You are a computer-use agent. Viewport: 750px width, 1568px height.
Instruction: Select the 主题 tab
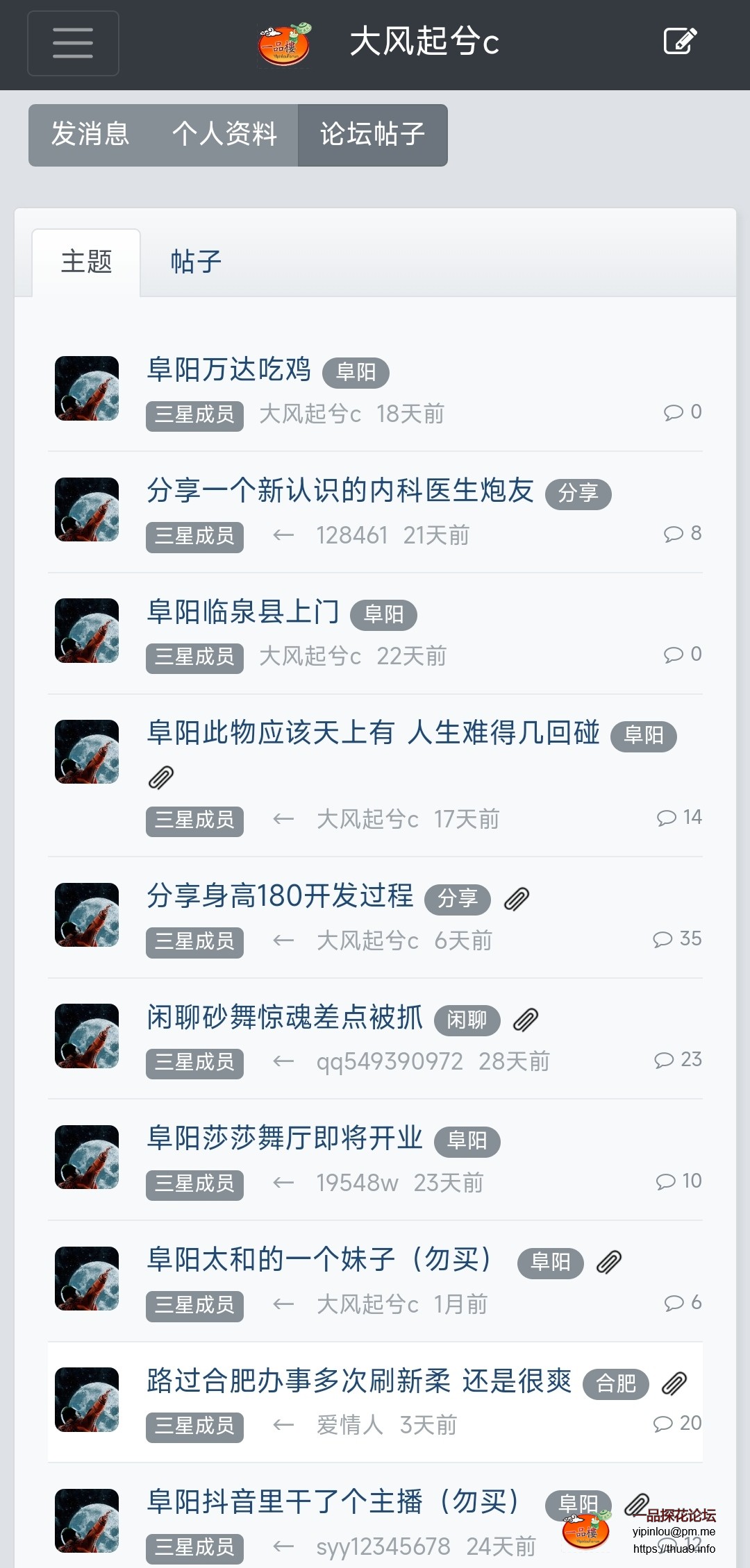tap(86, 262)
